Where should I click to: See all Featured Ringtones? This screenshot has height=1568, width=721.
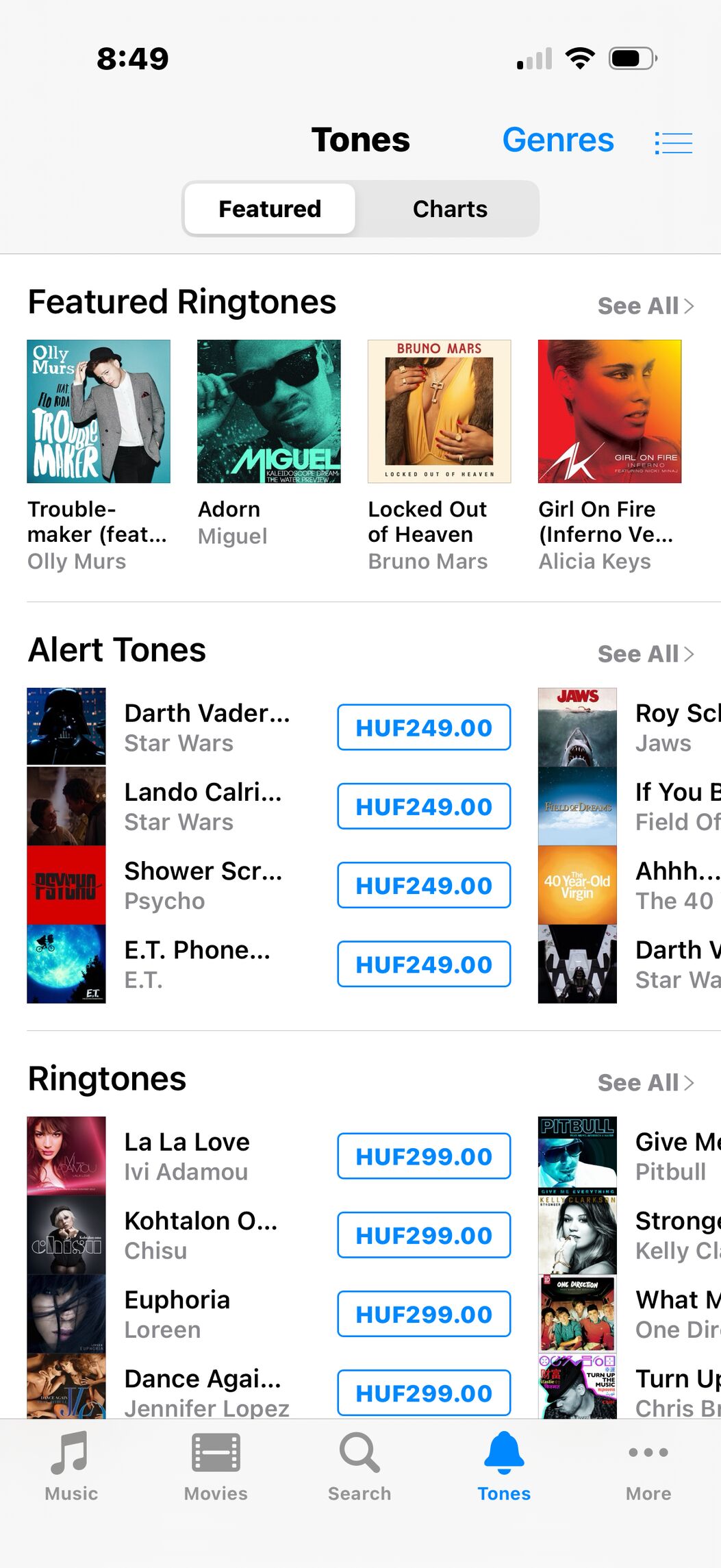645,306
